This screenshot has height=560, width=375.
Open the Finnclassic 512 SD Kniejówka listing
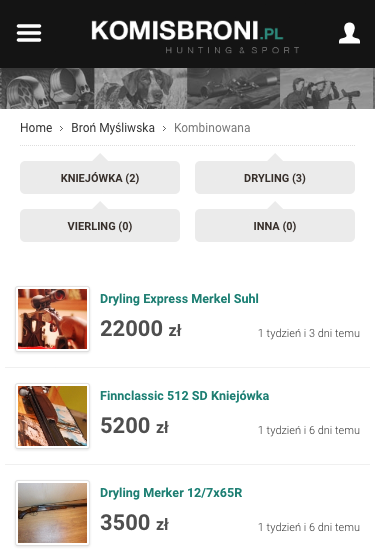[x=185, y=396]
